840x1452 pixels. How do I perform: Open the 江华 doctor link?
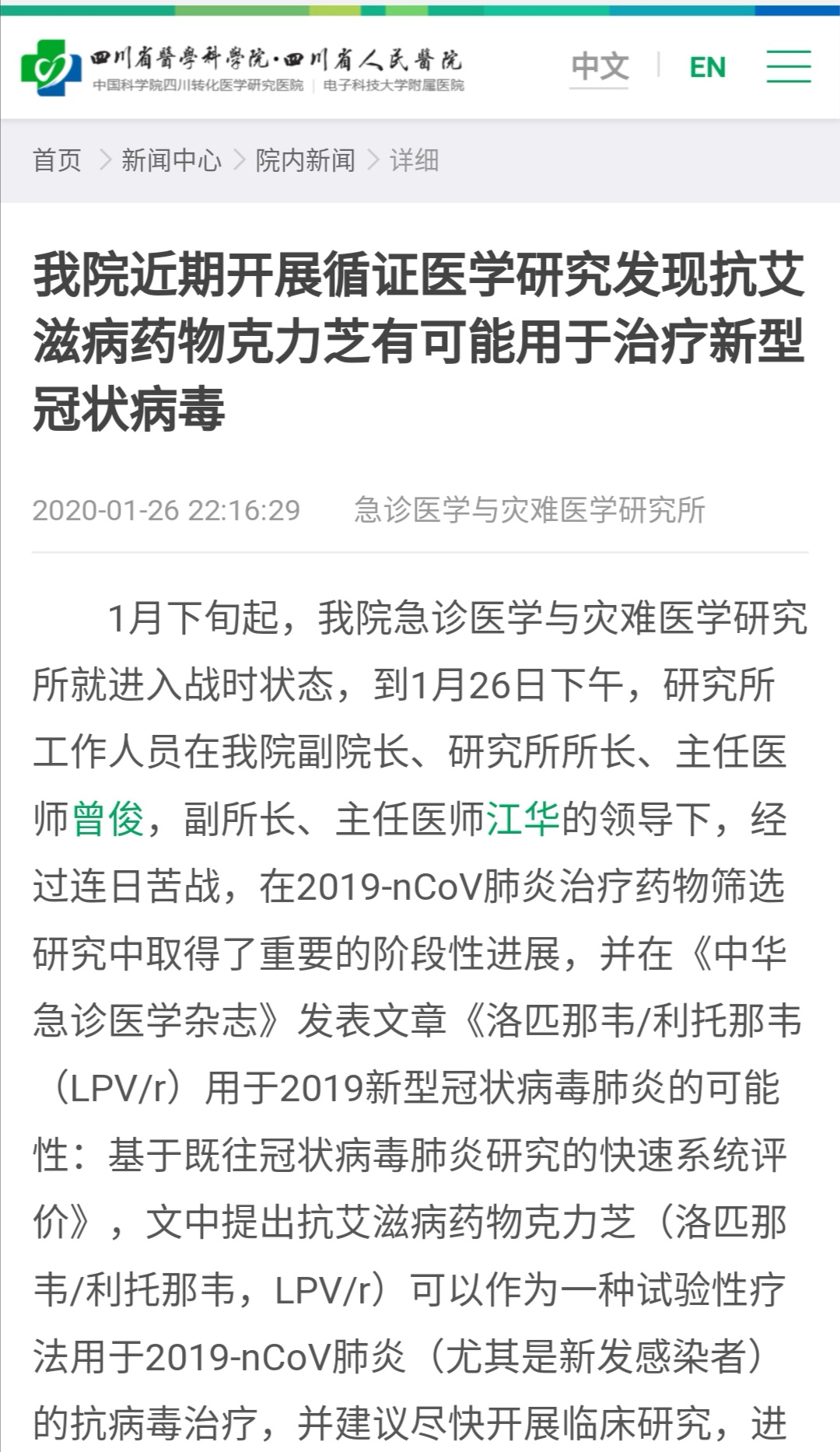pos(523,819)
